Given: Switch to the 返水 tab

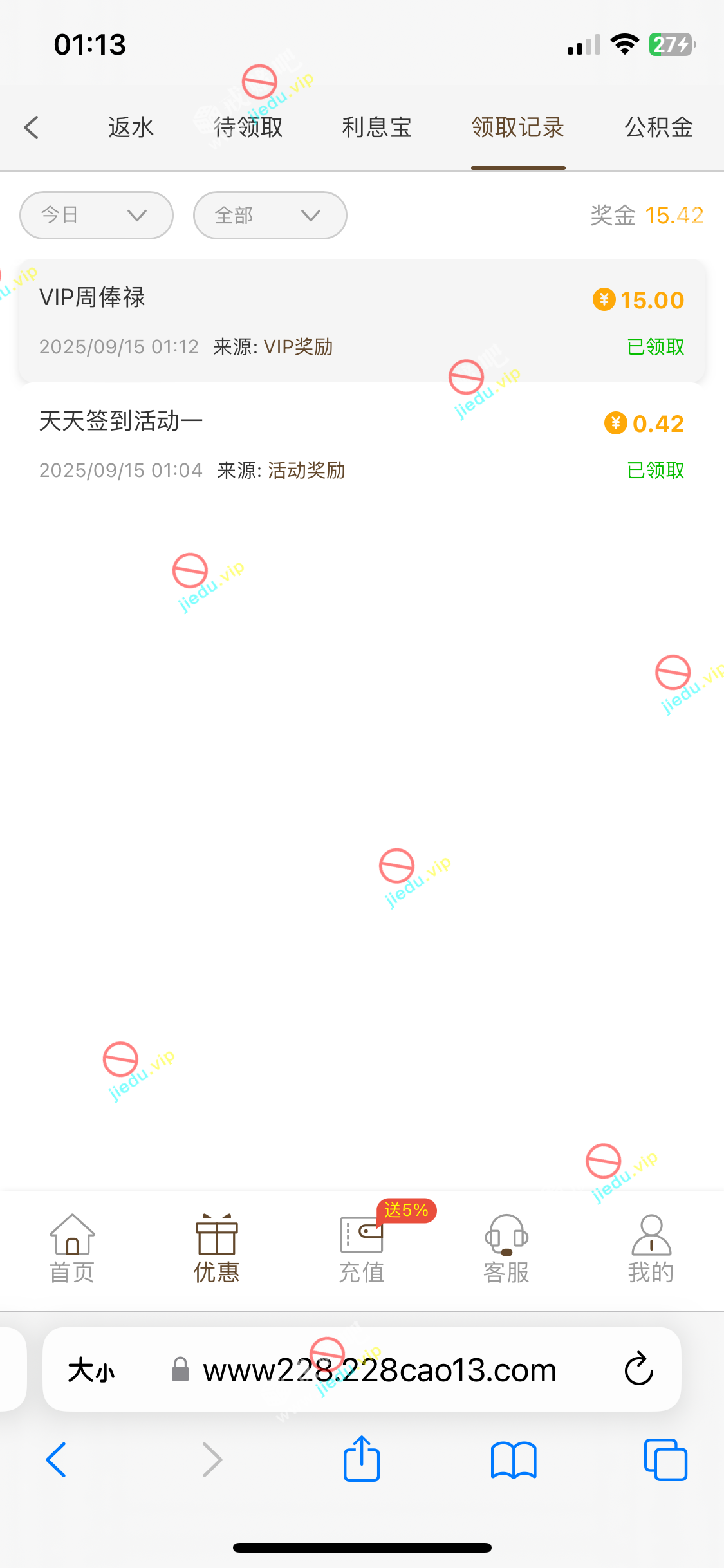Looking at the screenshot, I should tap(131, 127).
